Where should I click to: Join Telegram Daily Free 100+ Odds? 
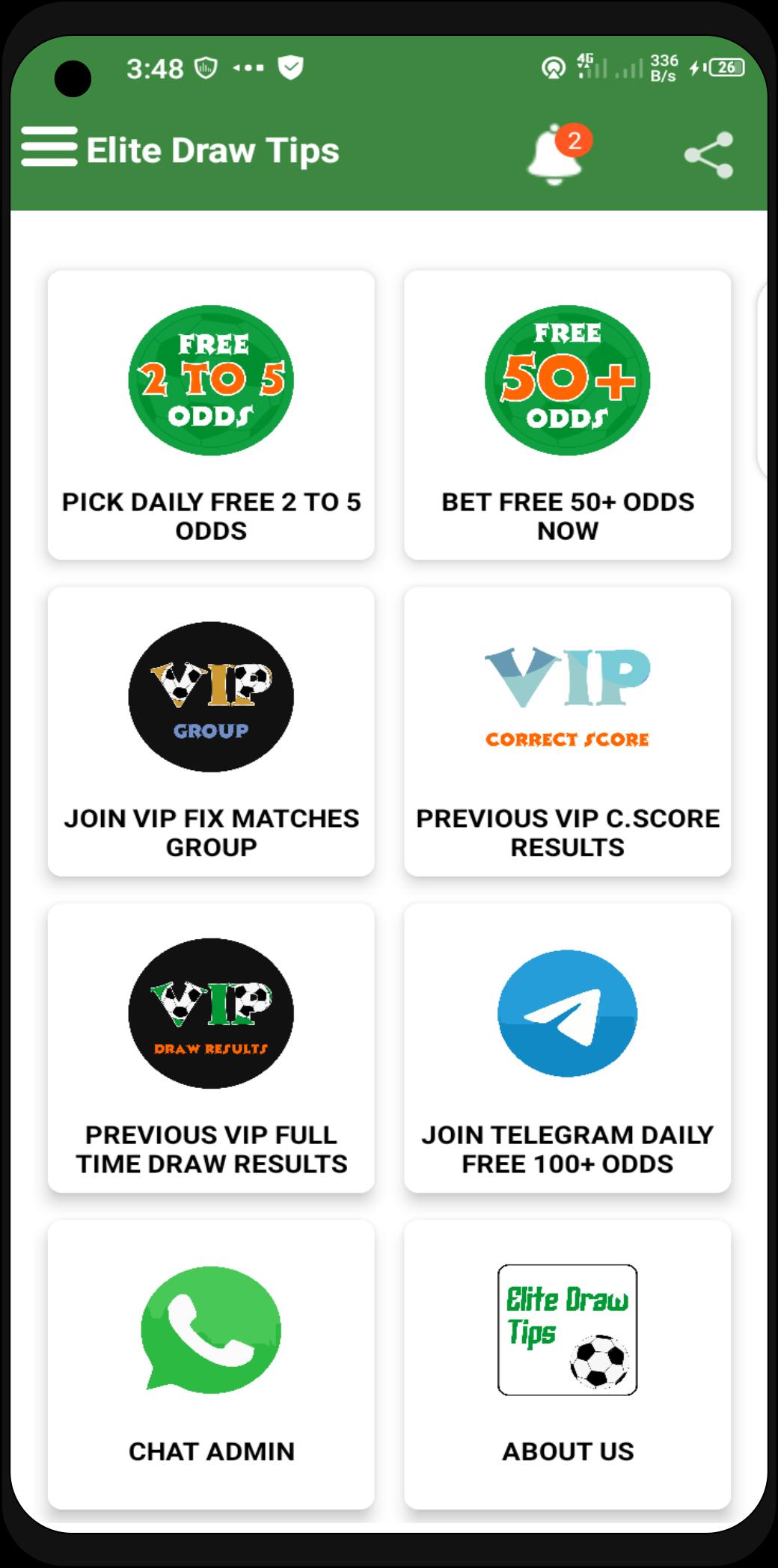[x=567, y=1048]
